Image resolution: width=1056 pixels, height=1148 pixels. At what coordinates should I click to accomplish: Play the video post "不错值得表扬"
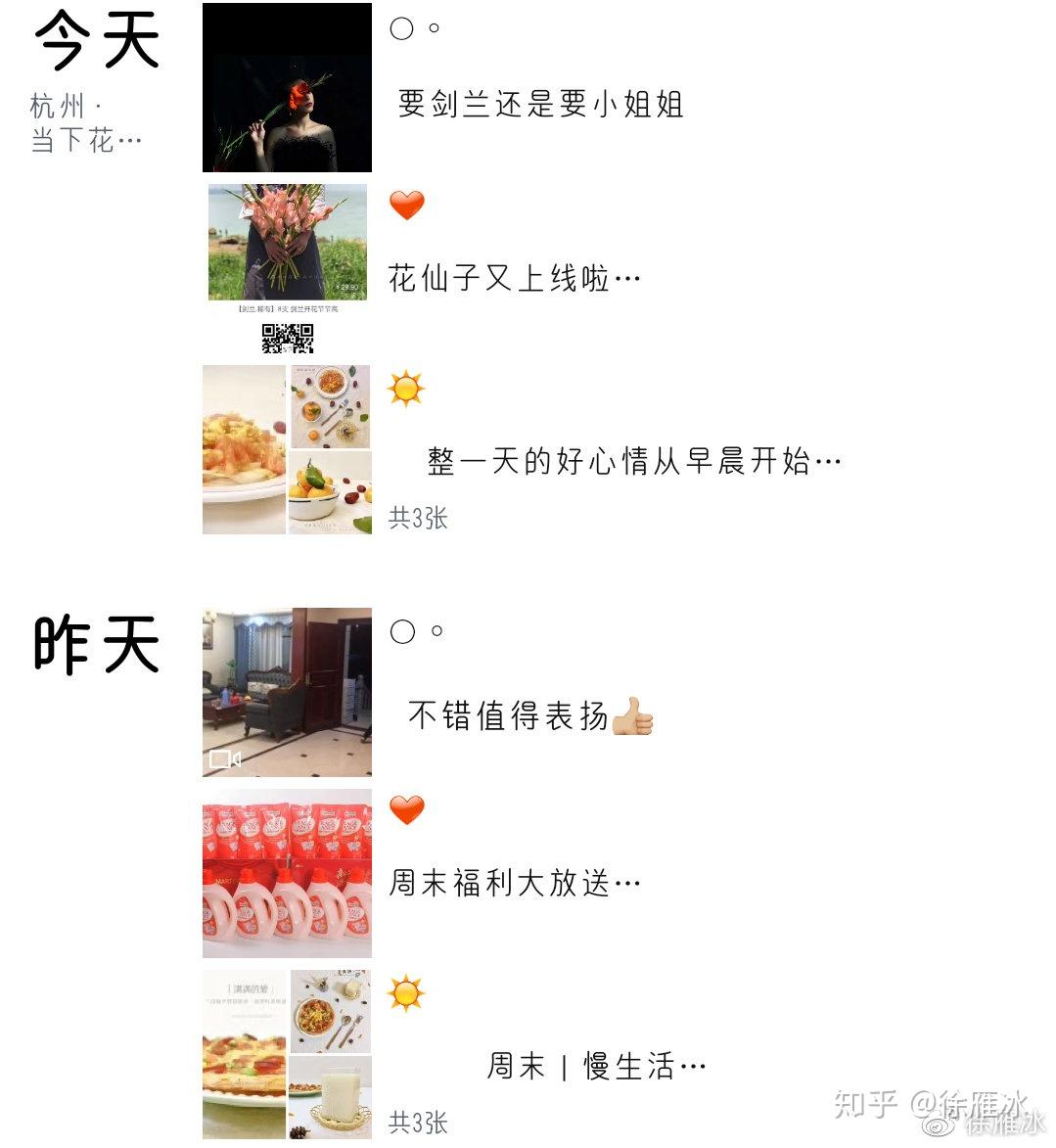coord(287,693)
